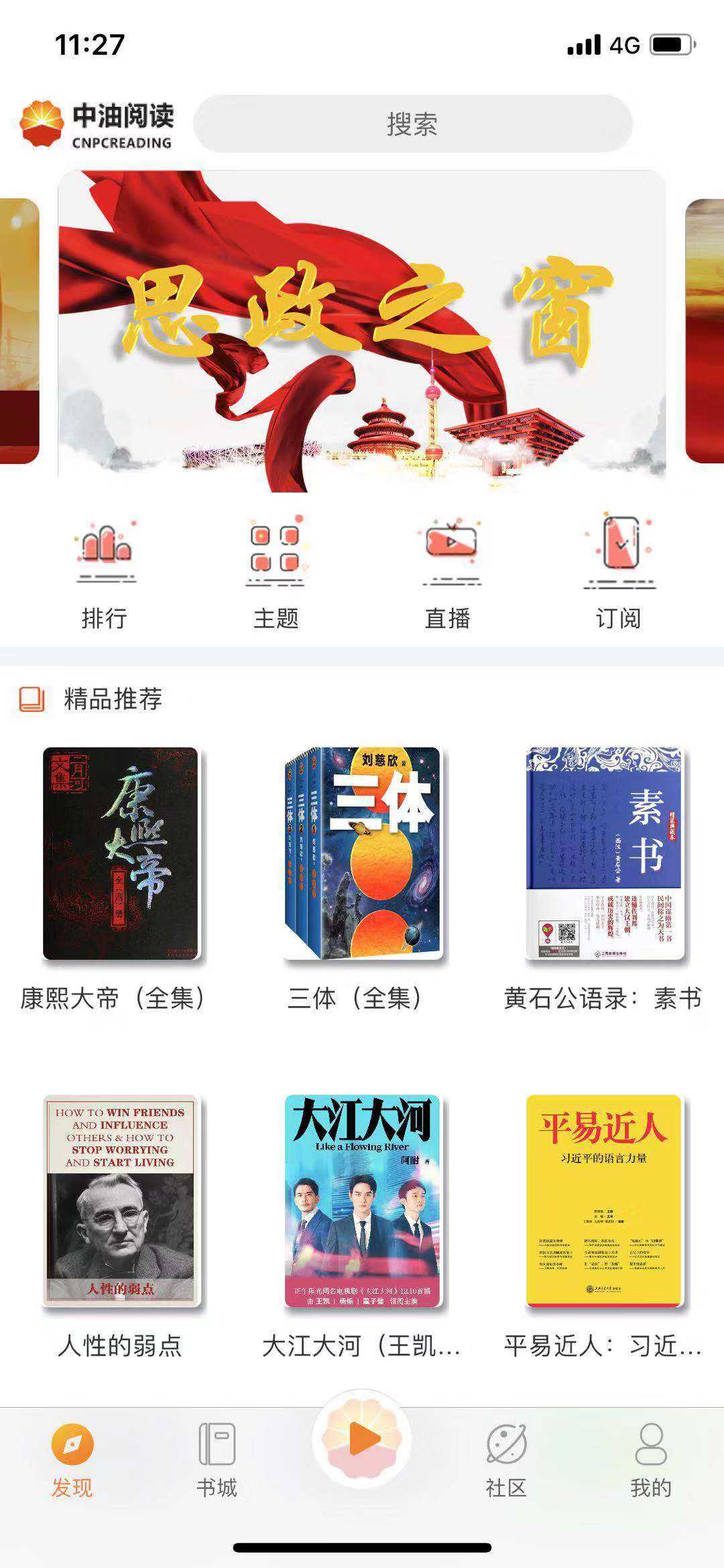The height and width of the screenshot is (1568, 724).
Task: Open the 书城 bookstore icon
Action: coord(216,1445)
